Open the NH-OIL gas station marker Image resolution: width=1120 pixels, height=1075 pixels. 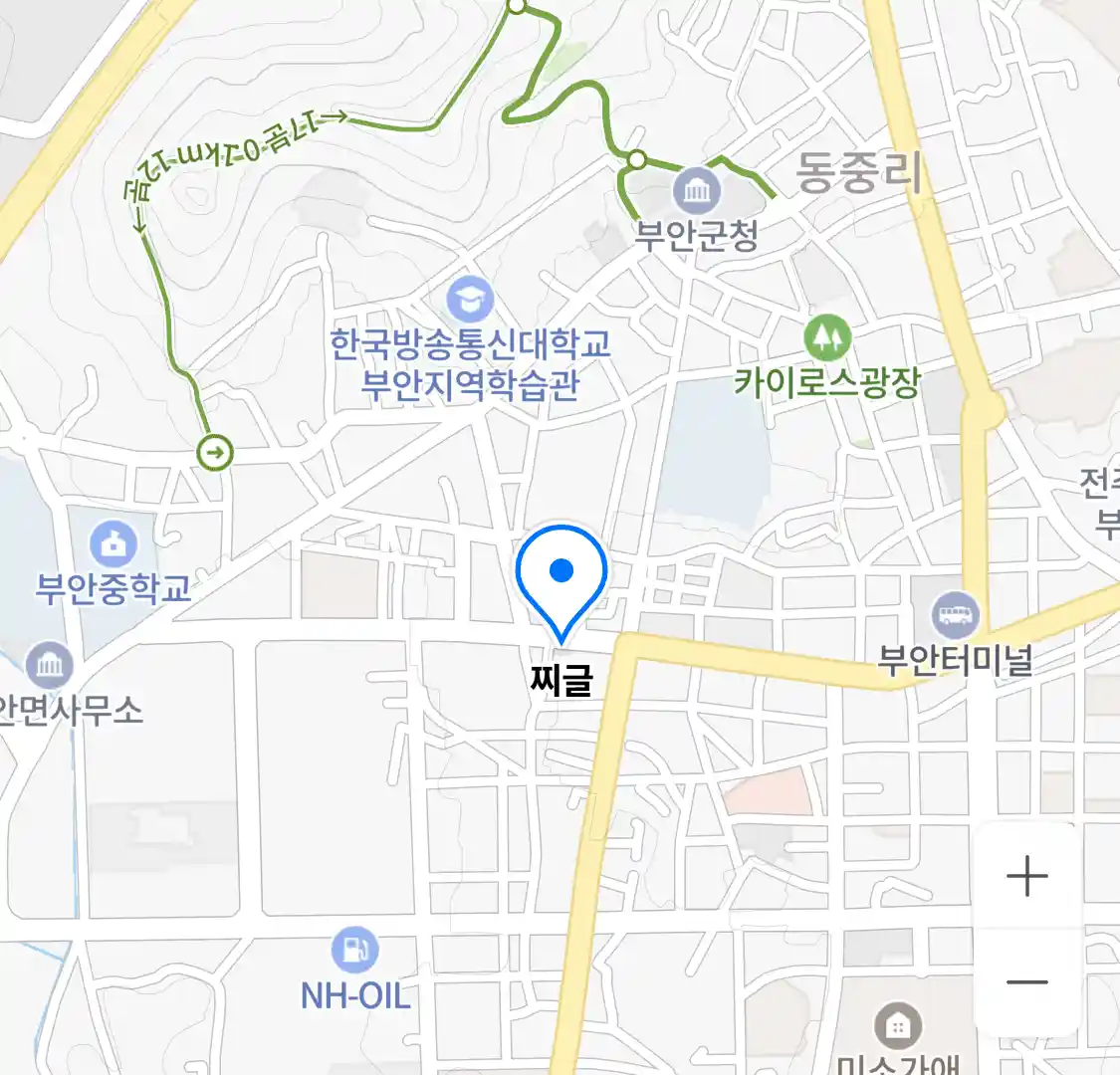coord(354,949)
